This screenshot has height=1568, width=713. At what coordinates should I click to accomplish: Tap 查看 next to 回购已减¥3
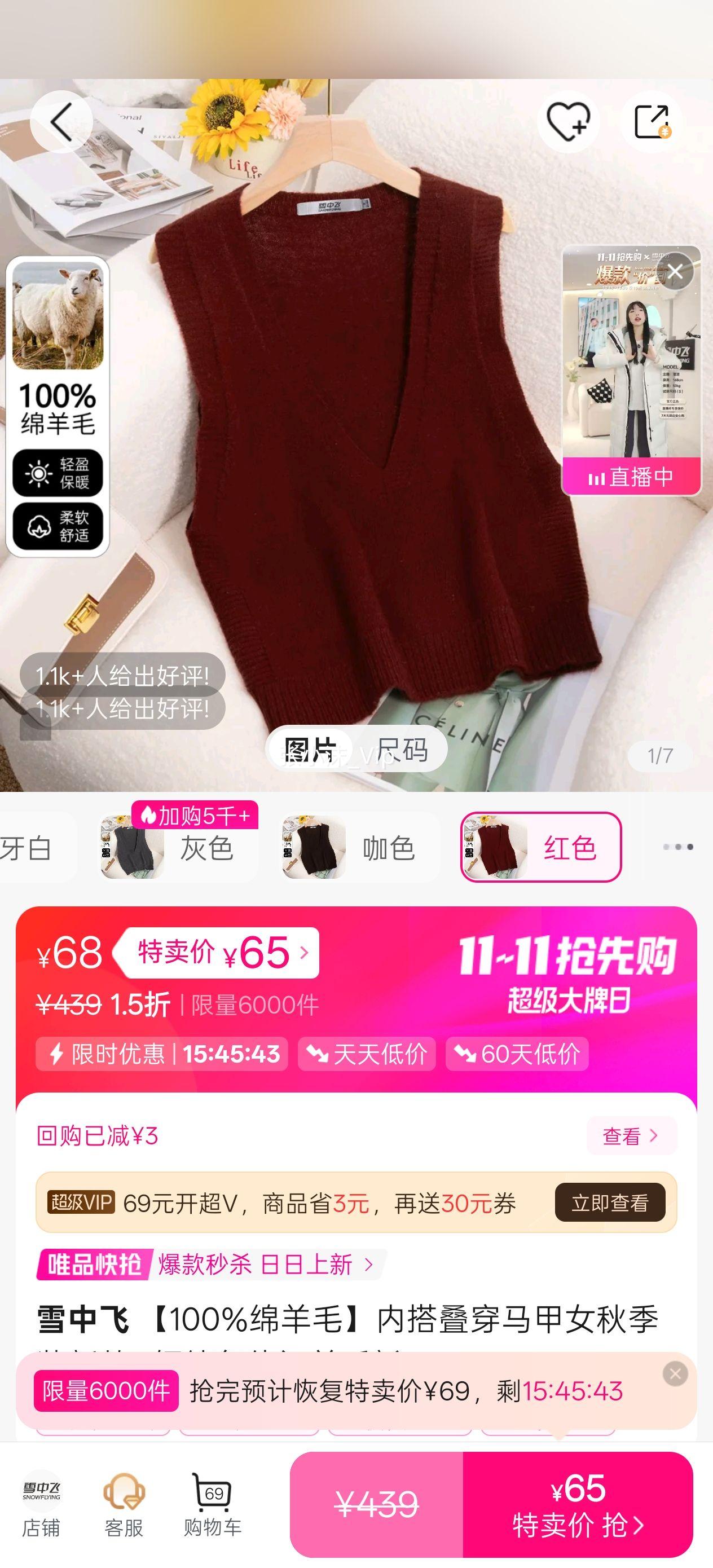tap(631, 1136)
